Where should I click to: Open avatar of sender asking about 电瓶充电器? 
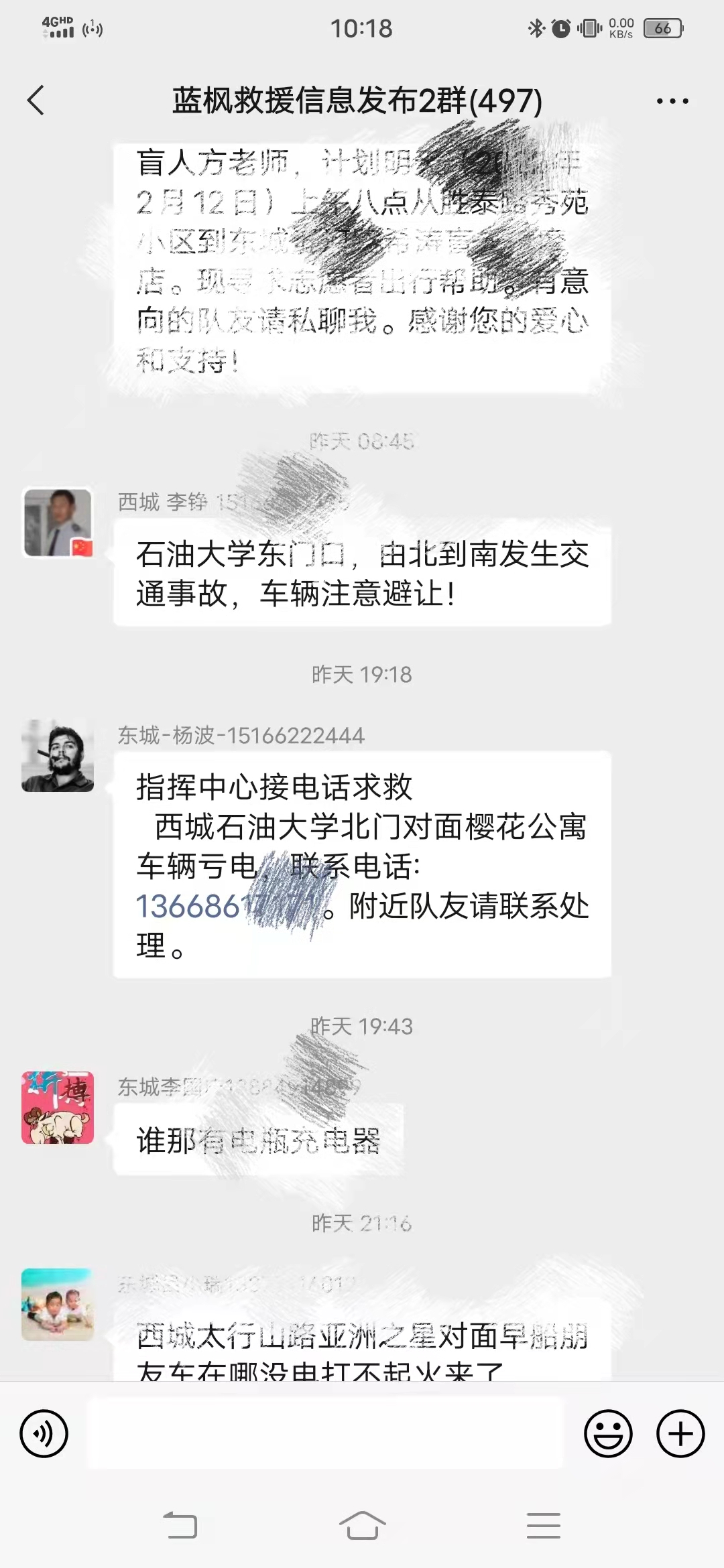click(x=58, y=1108)
